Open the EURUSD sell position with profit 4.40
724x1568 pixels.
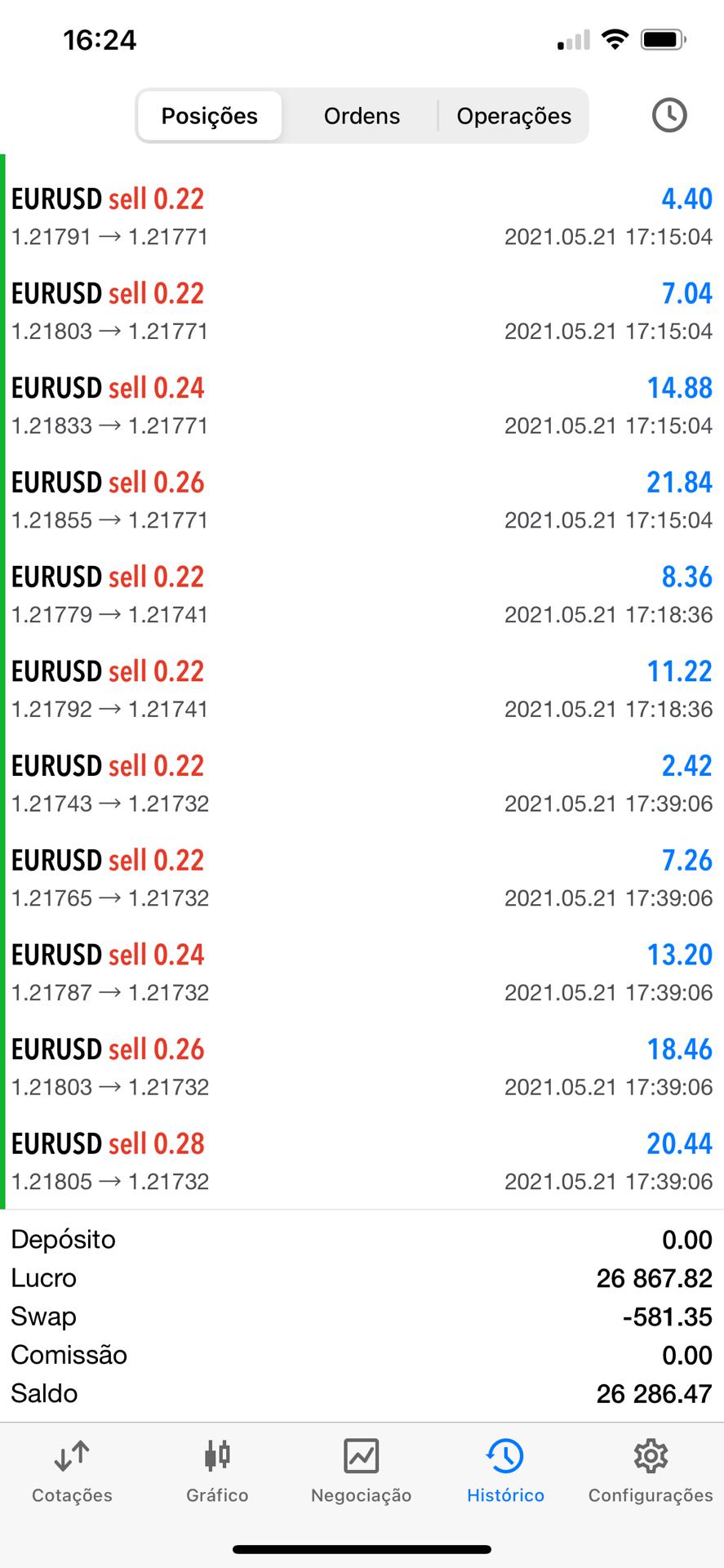(362, 216)
